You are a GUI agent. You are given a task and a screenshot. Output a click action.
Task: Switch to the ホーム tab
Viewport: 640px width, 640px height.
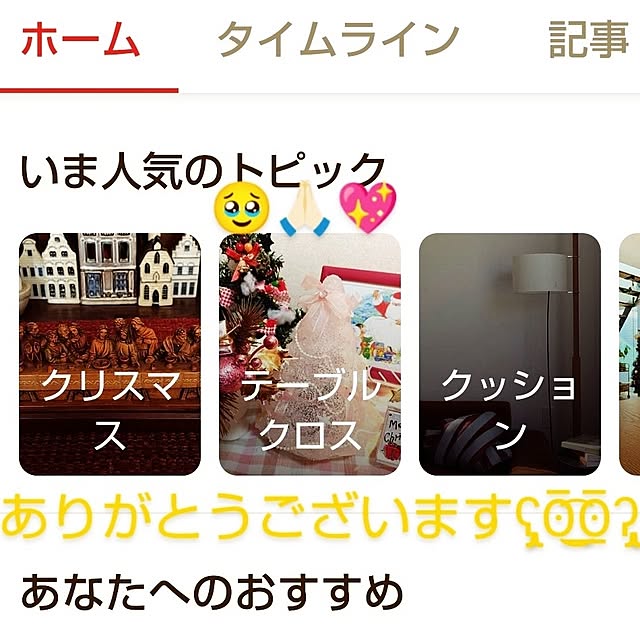pyautogui.click(x=79, y=40)
